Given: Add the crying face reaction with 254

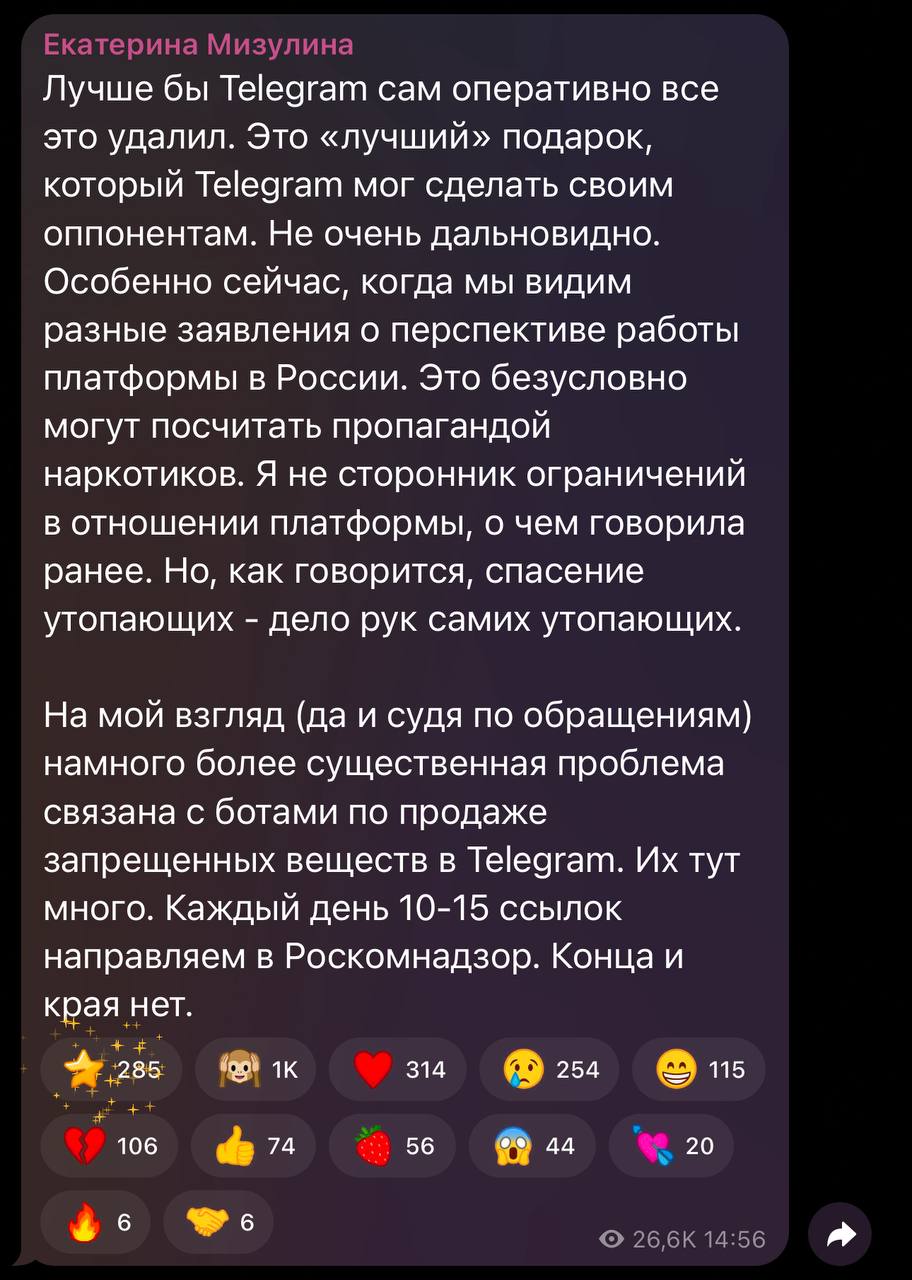Looking at the screenshot, I should pyautogui.click(x=549, y=1070).
